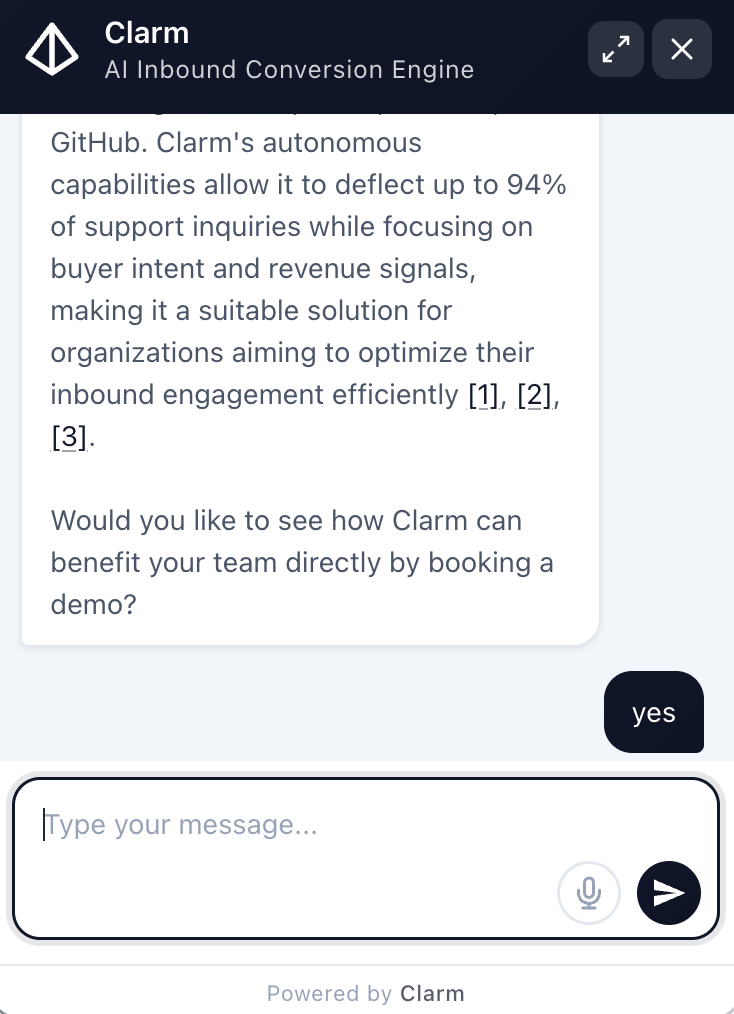Click the Clarm logo icon in header

[51, 48]
